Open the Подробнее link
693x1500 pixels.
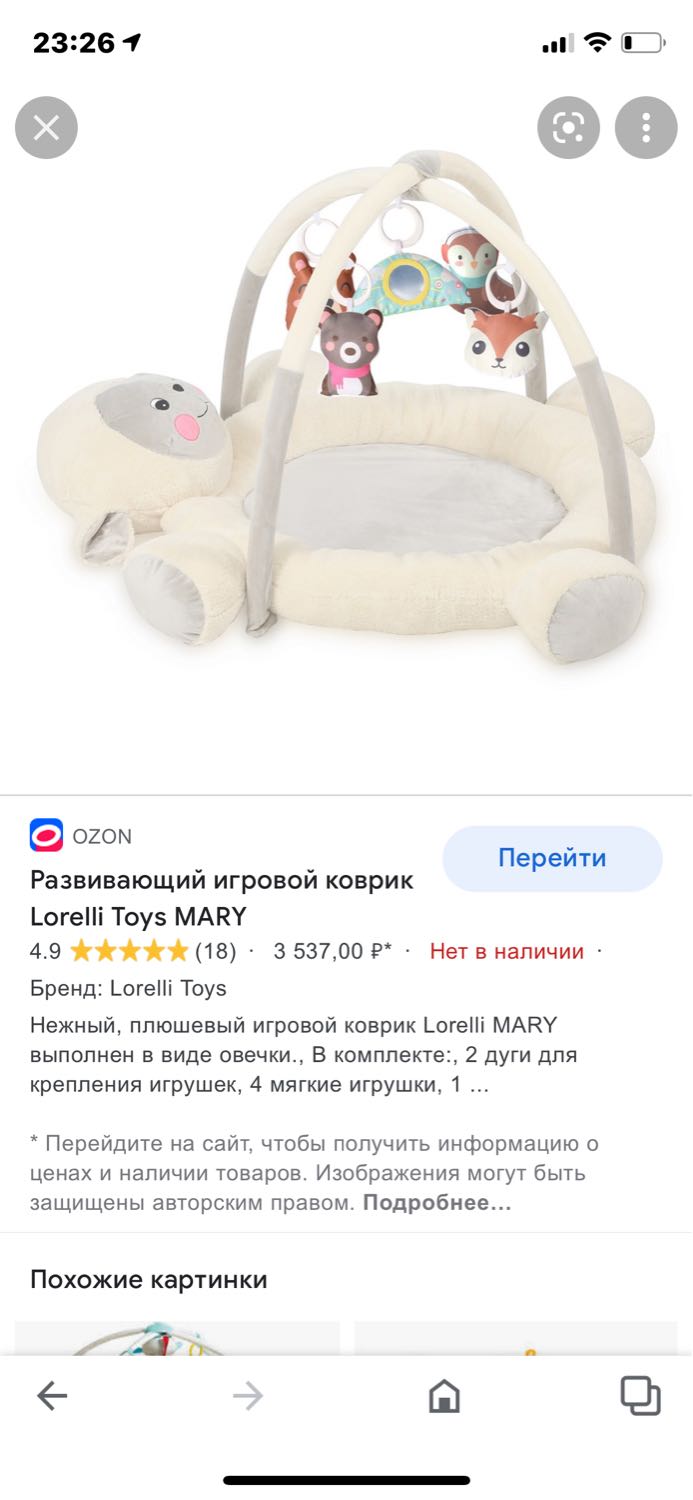tap(437, 1203)
